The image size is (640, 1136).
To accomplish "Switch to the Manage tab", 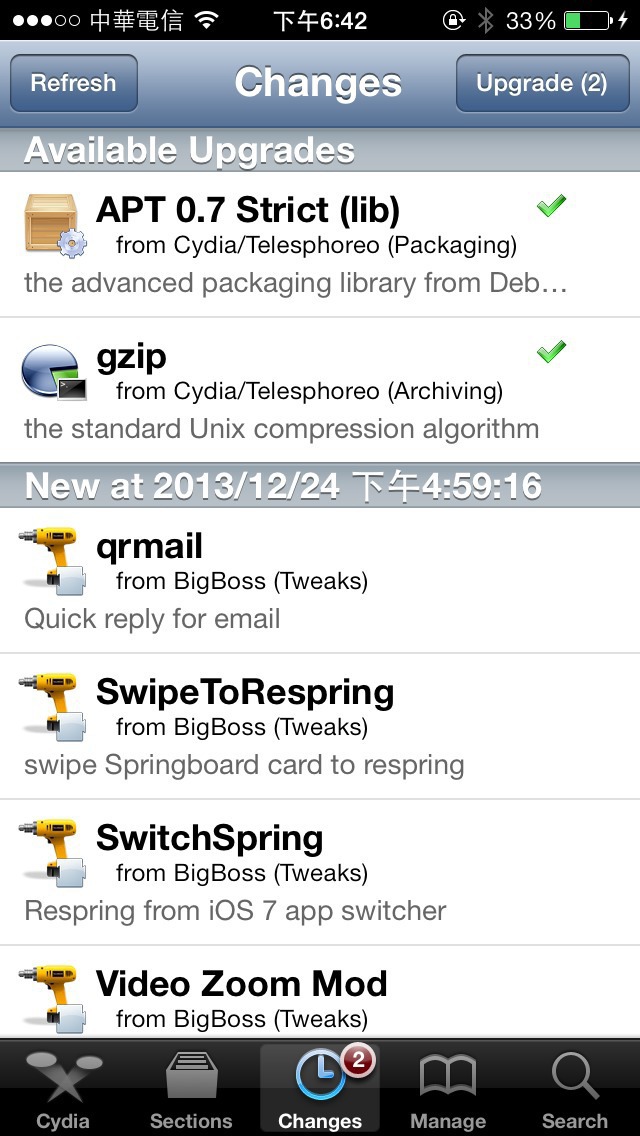I will tap(448, 1089).
